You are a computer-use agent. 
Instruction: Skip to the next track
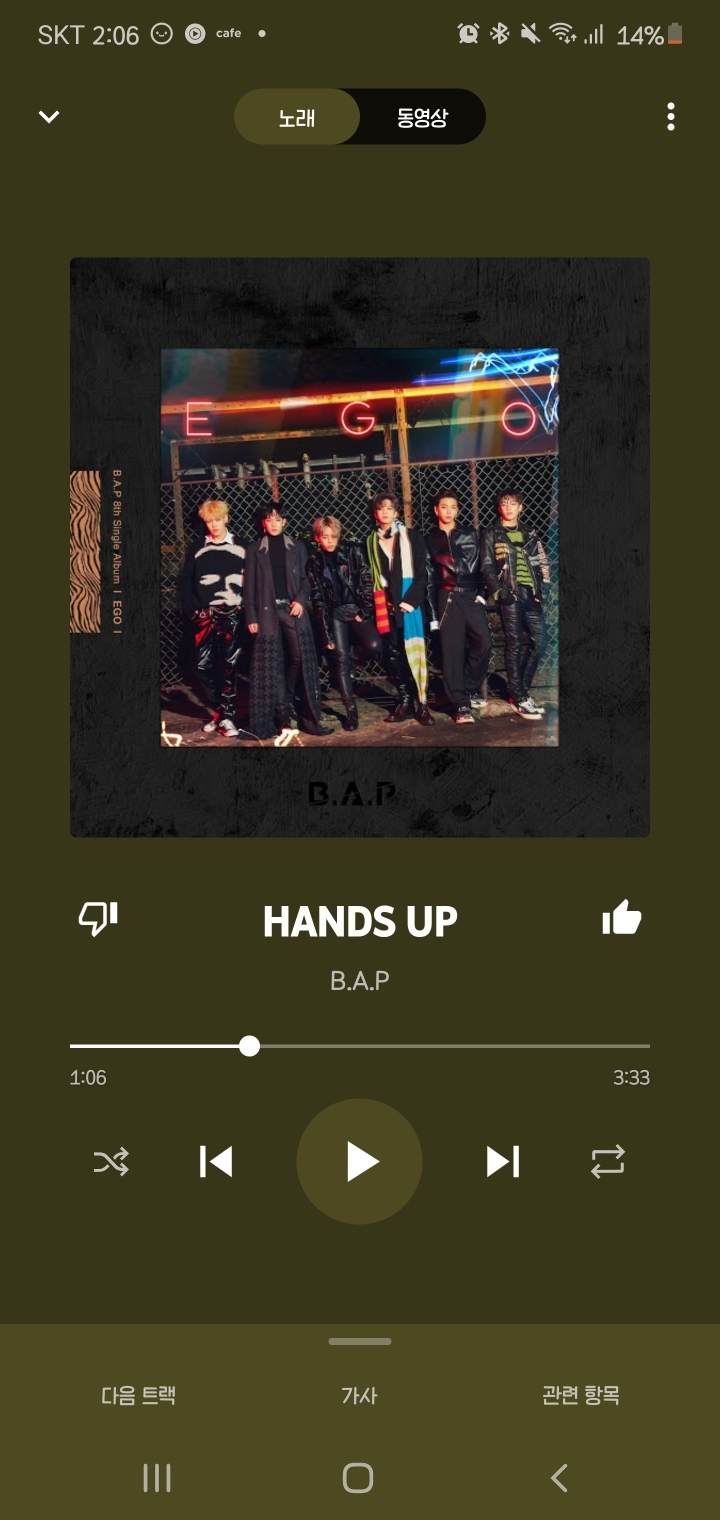coord(503,1162)
